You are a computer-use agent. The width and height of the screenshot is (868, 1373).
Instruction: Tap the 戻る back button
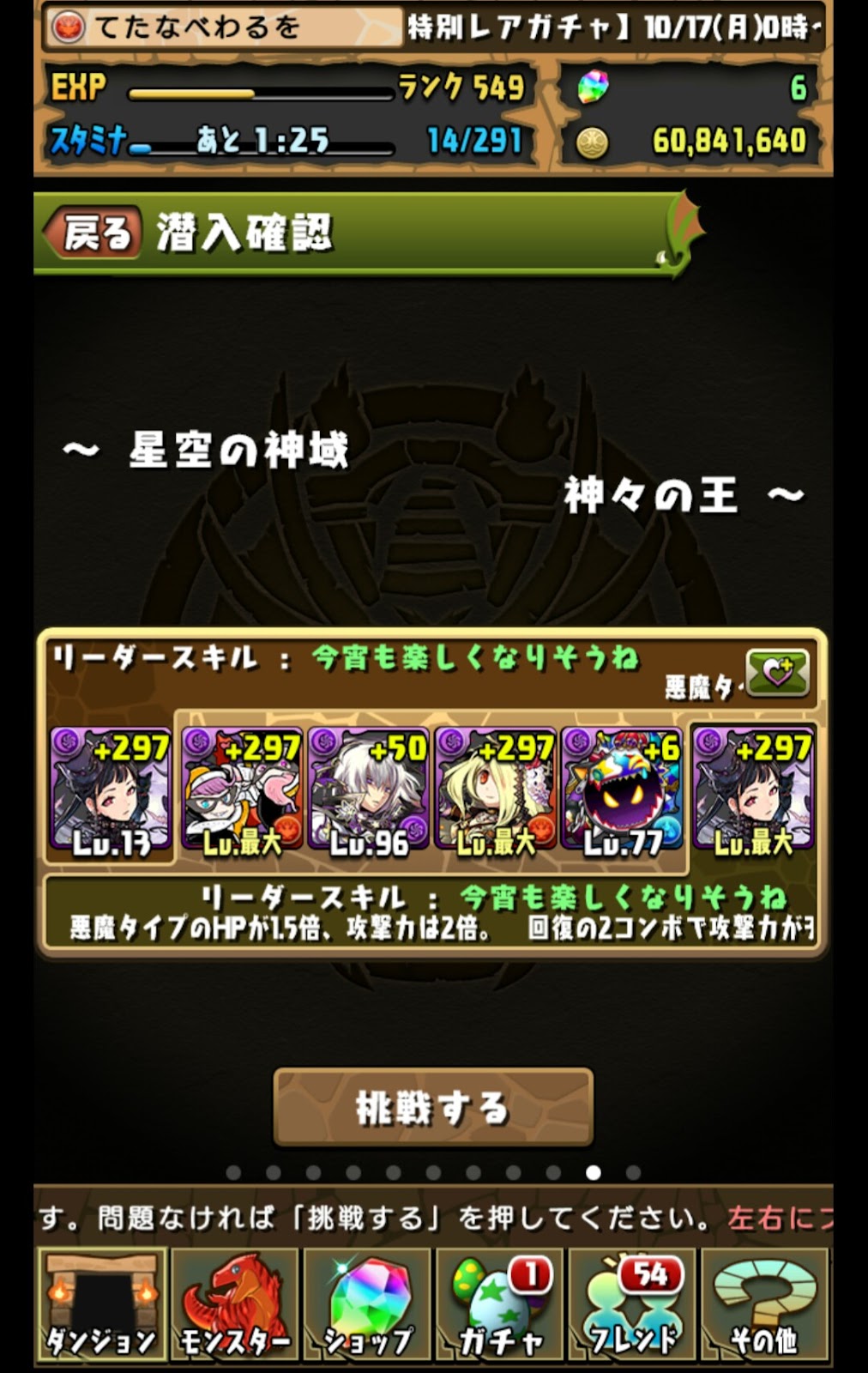point(92,233)
